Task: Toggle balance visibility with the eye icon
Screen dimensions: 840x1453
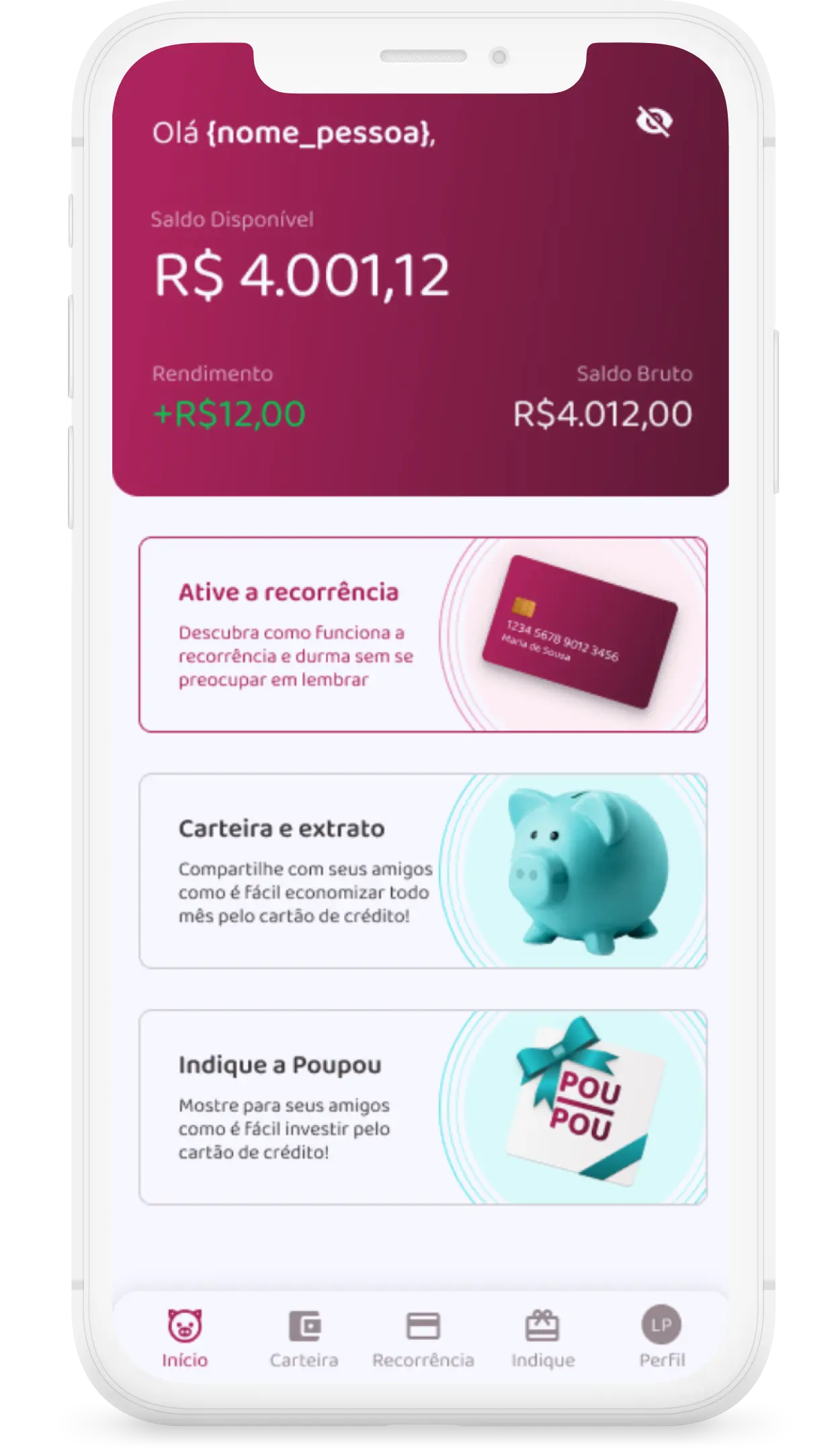Action: point(654,122)
